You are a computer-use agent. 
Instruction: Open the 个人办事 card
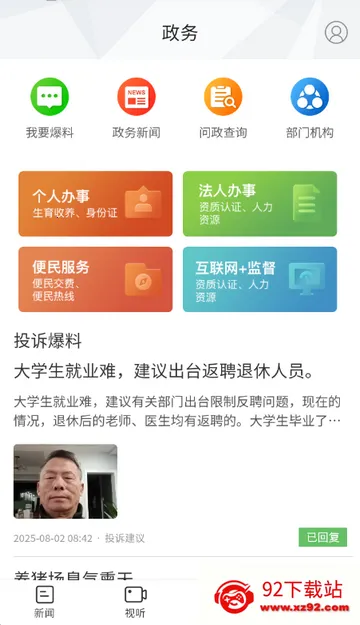click(x=96, y=204)
